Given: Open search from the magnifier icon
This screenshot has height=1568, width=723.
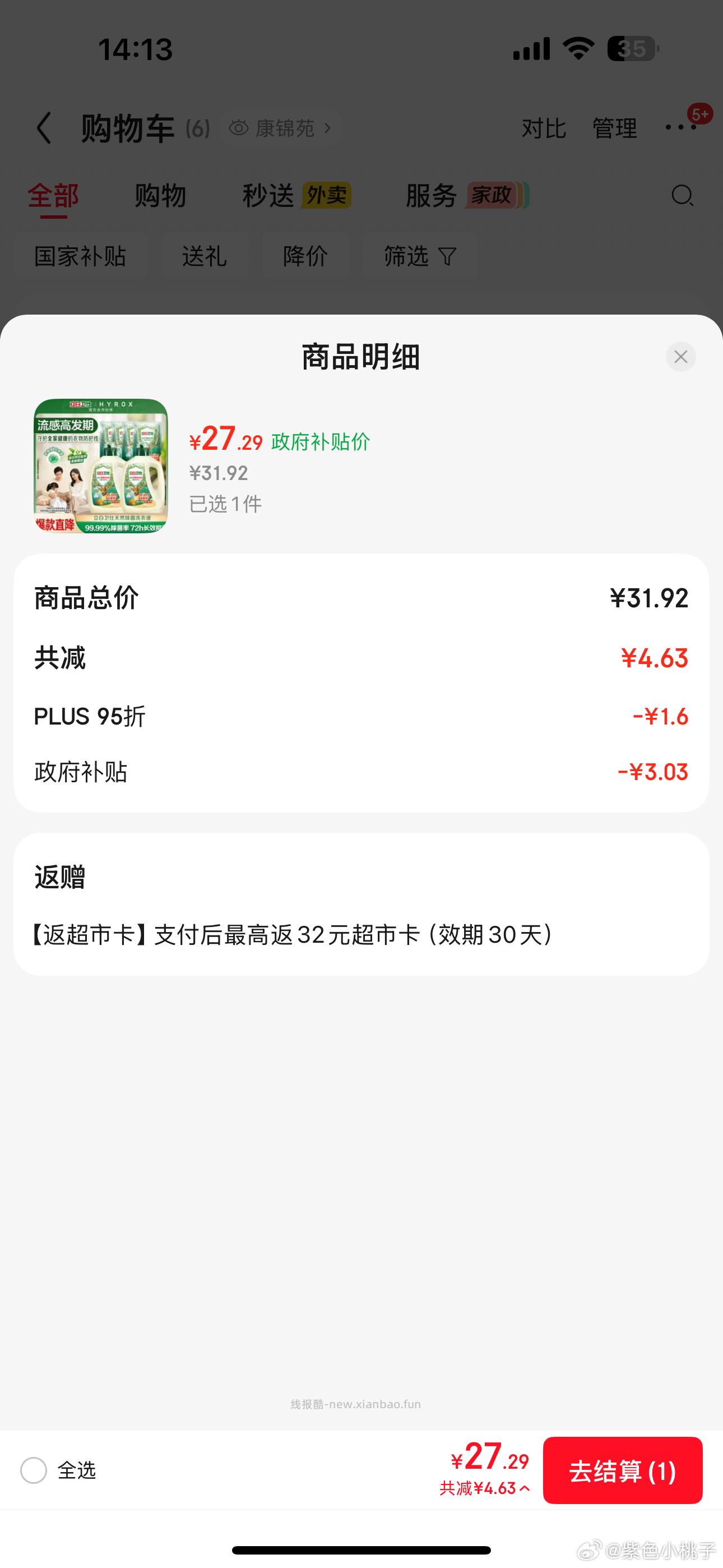Looking at the screenshot, I should pyautogui.click(x=682, y=196).
